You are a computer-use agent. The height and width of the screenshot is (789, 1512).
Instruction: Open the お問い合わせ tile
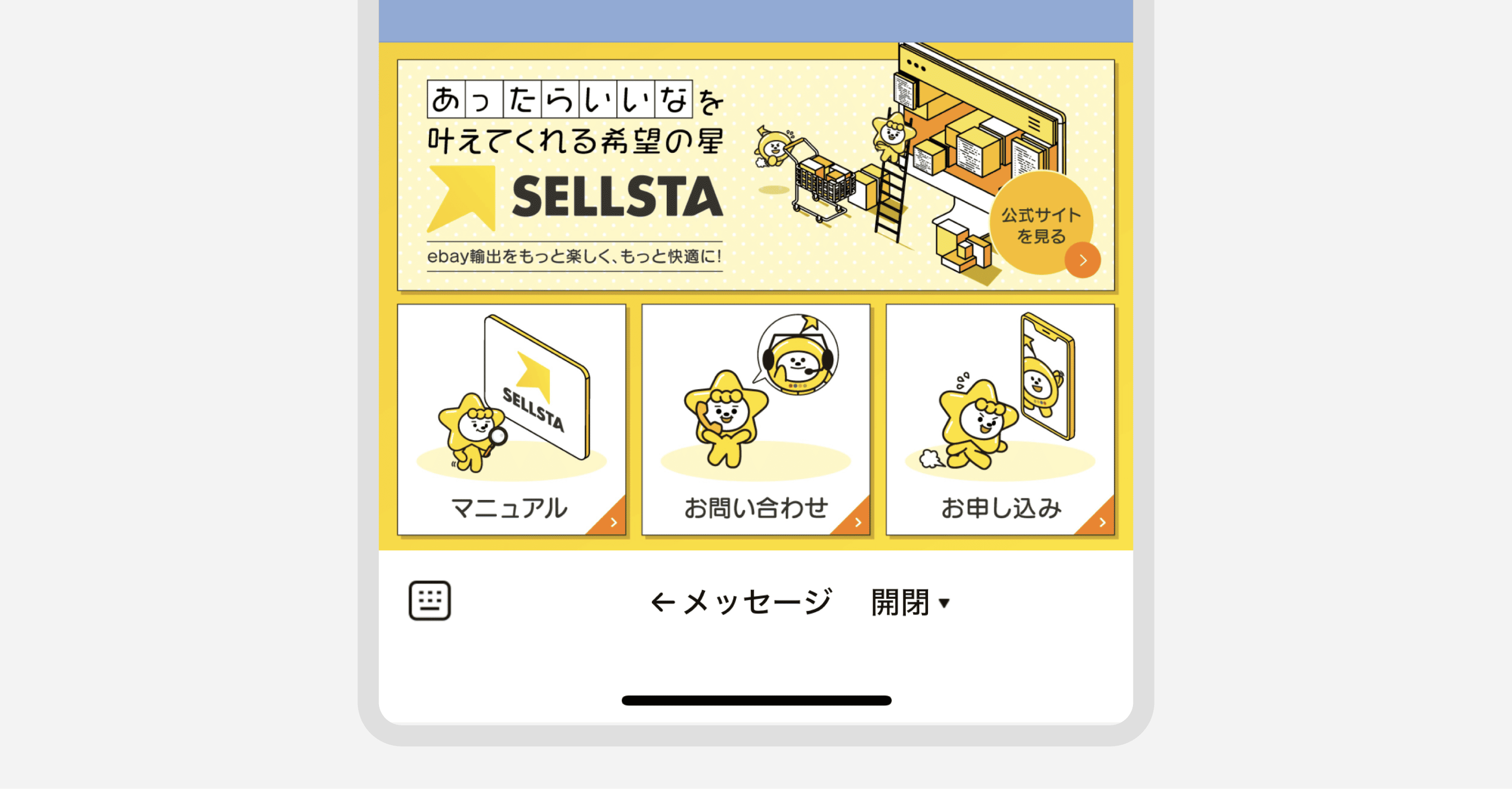[755, 419]
